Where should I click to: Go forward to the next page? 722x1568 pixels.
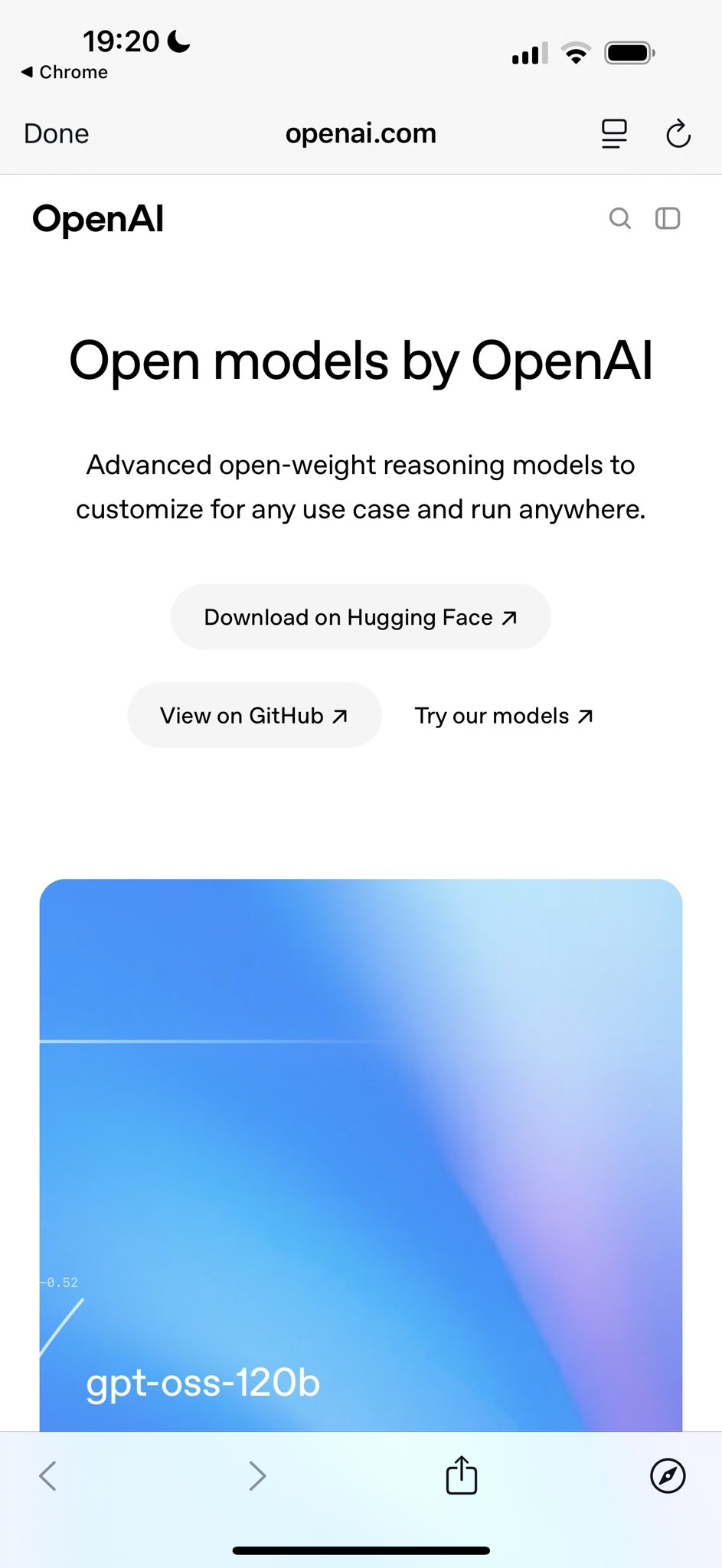(258, 1475)
